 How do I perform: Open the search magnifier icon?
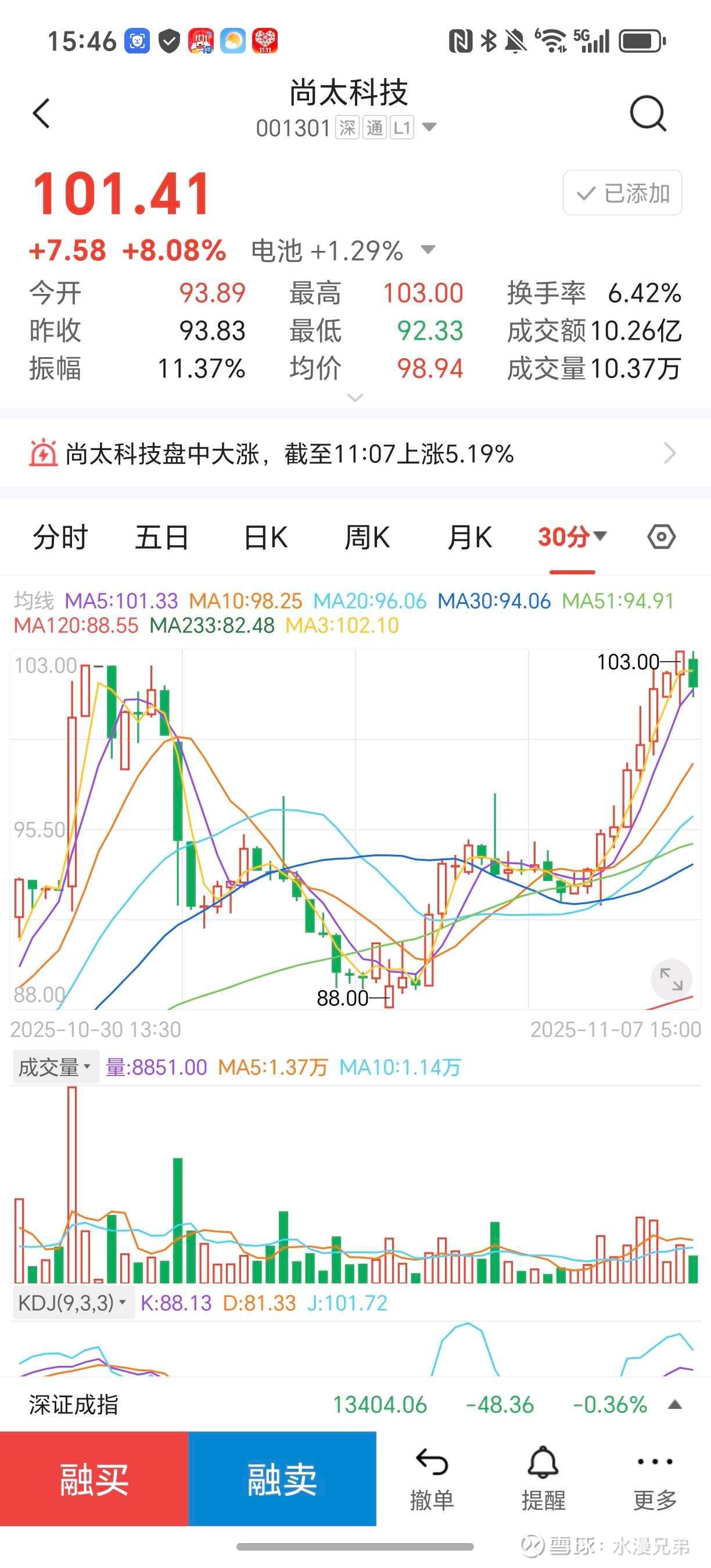(x=648, y=113)
